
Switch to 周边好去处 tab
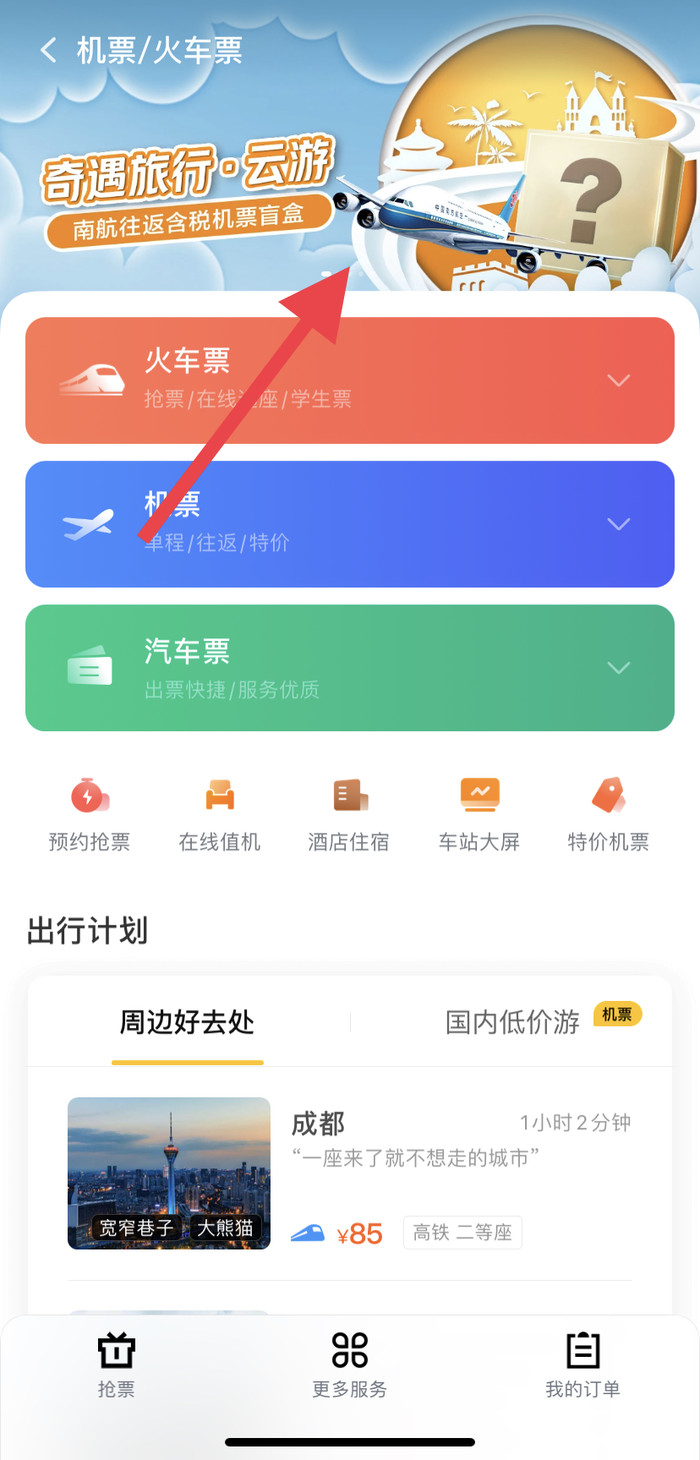tap(188, 1022)
